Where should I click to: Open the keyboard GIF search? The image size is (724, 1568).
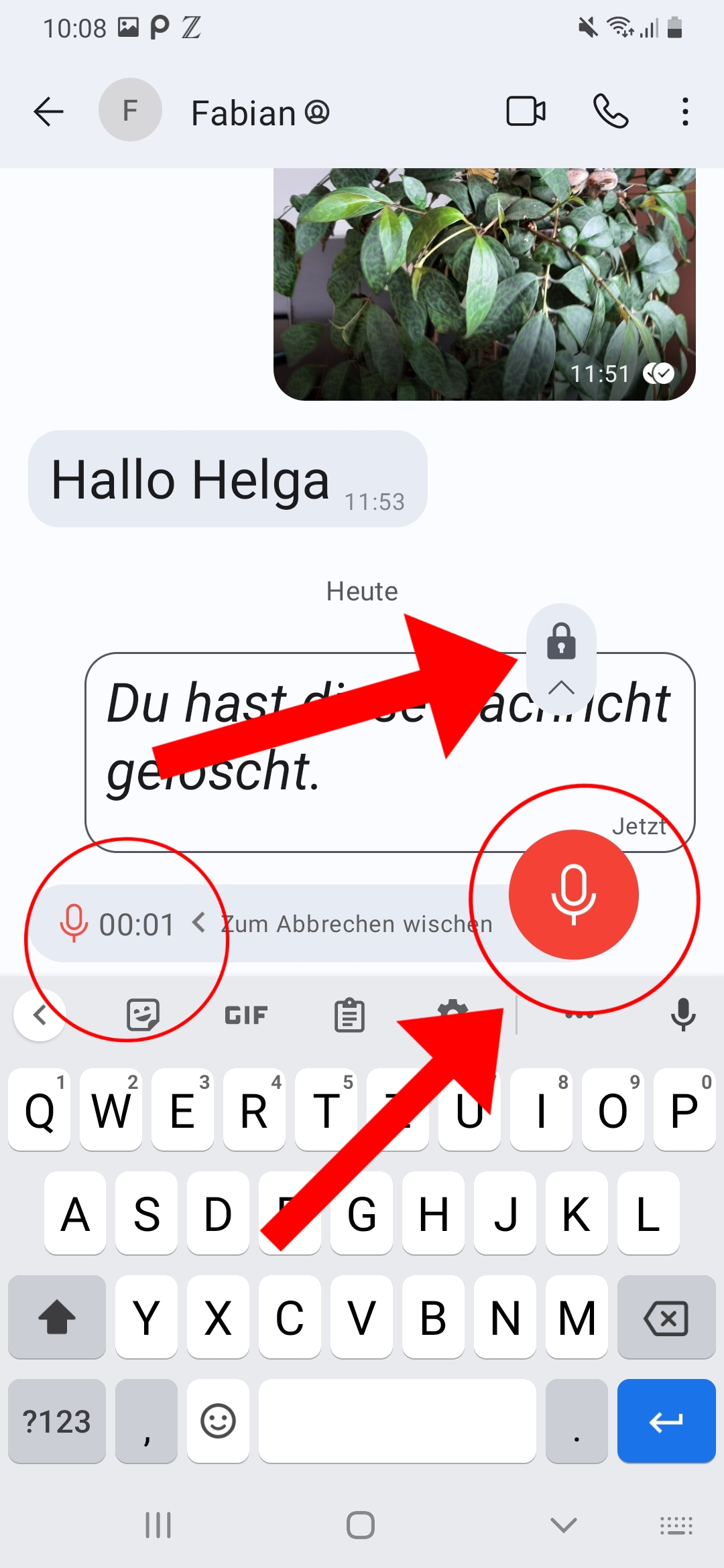coord(246,1015)
